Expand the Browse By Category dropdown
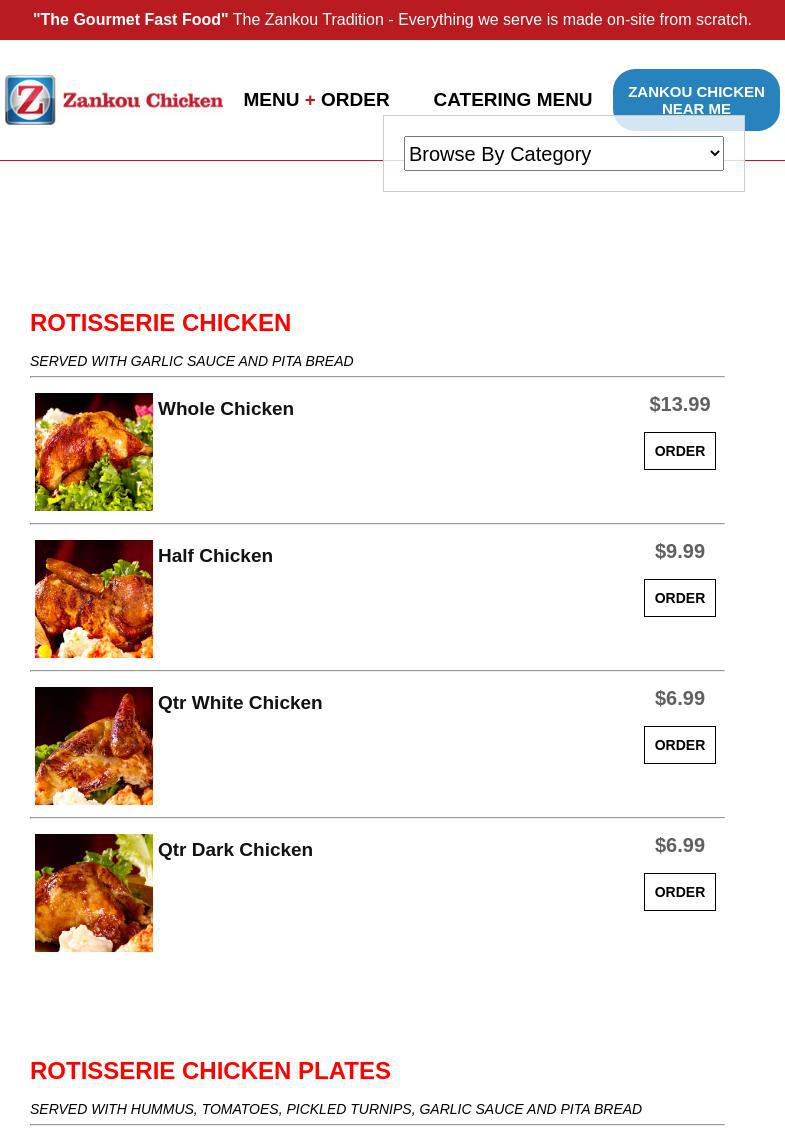The image size is (785, 1133). (x=563, y=154)
